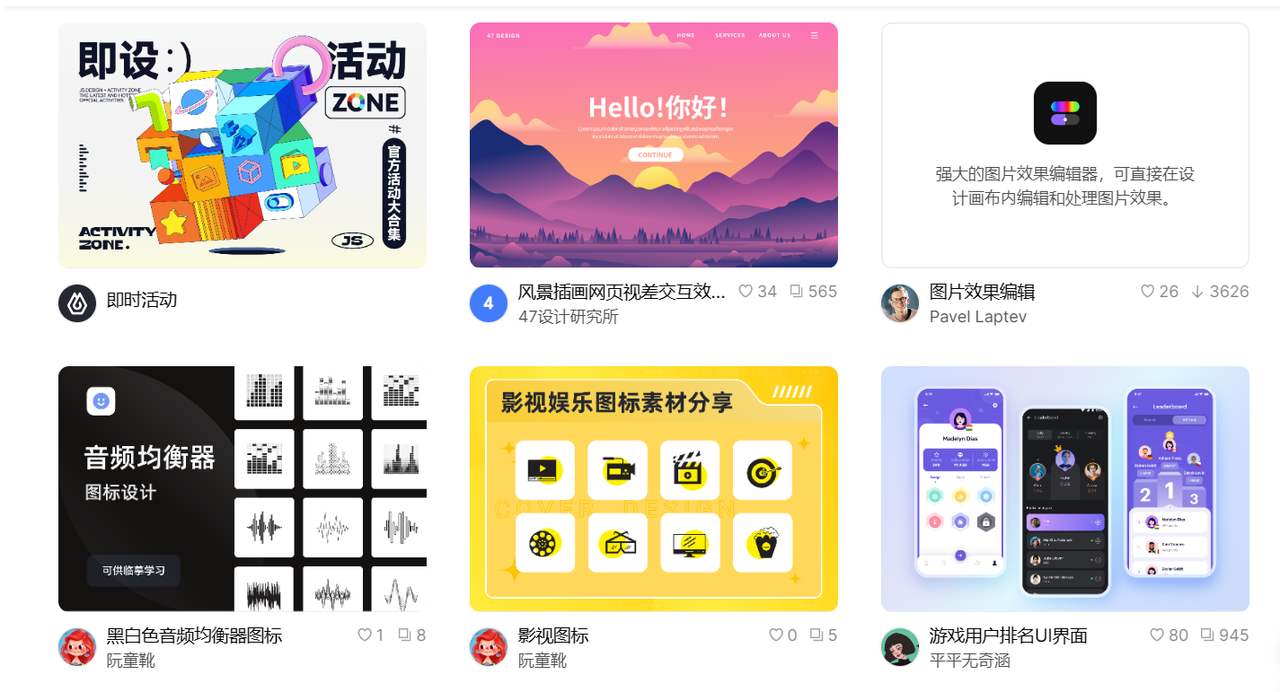
Task: Tap the 即时活动 title link
Action: (142, 300)
